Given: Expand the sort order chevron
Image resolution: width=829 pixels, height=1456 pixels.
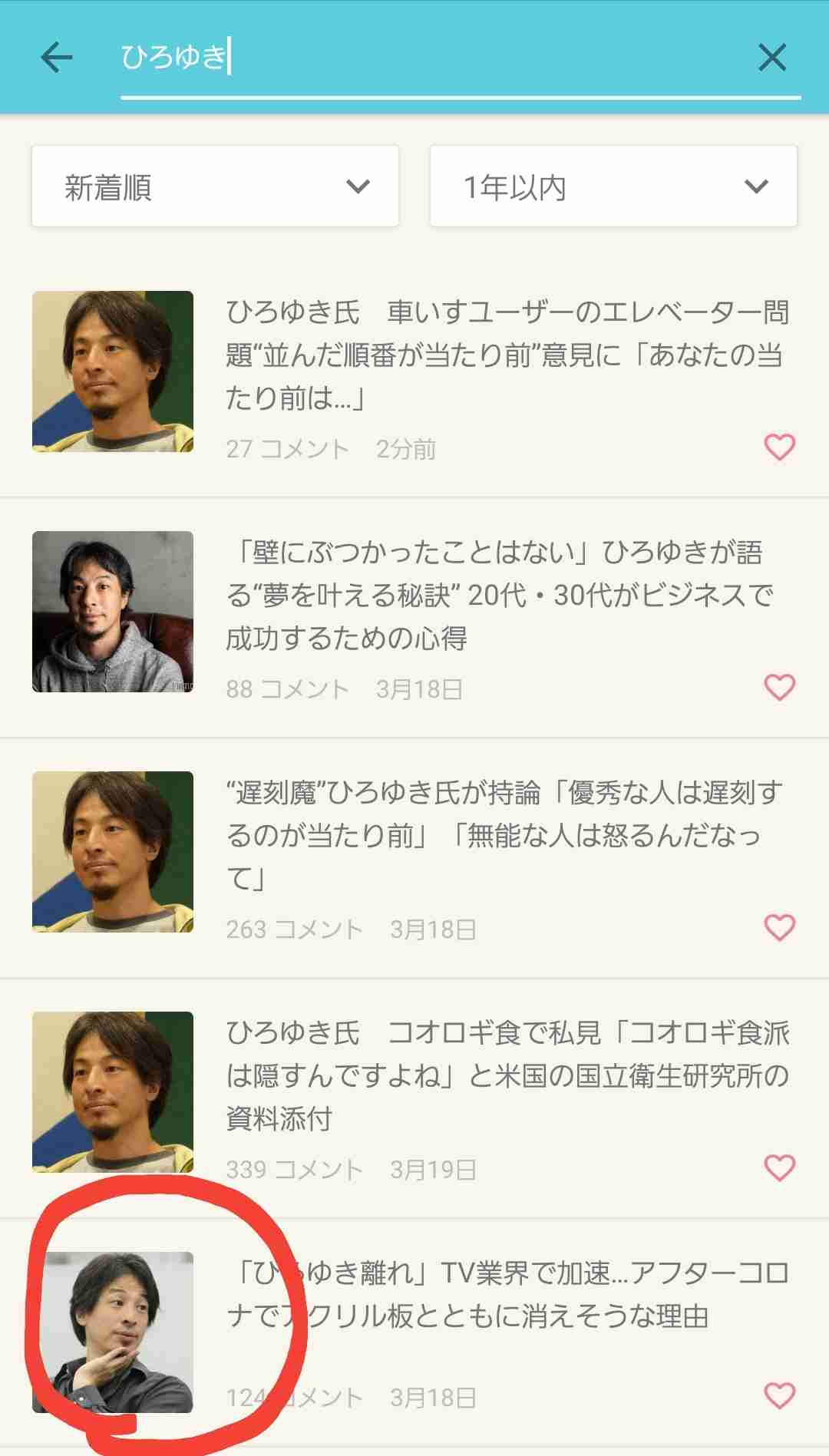Looking at the screenshot, I should coord(358,185).
